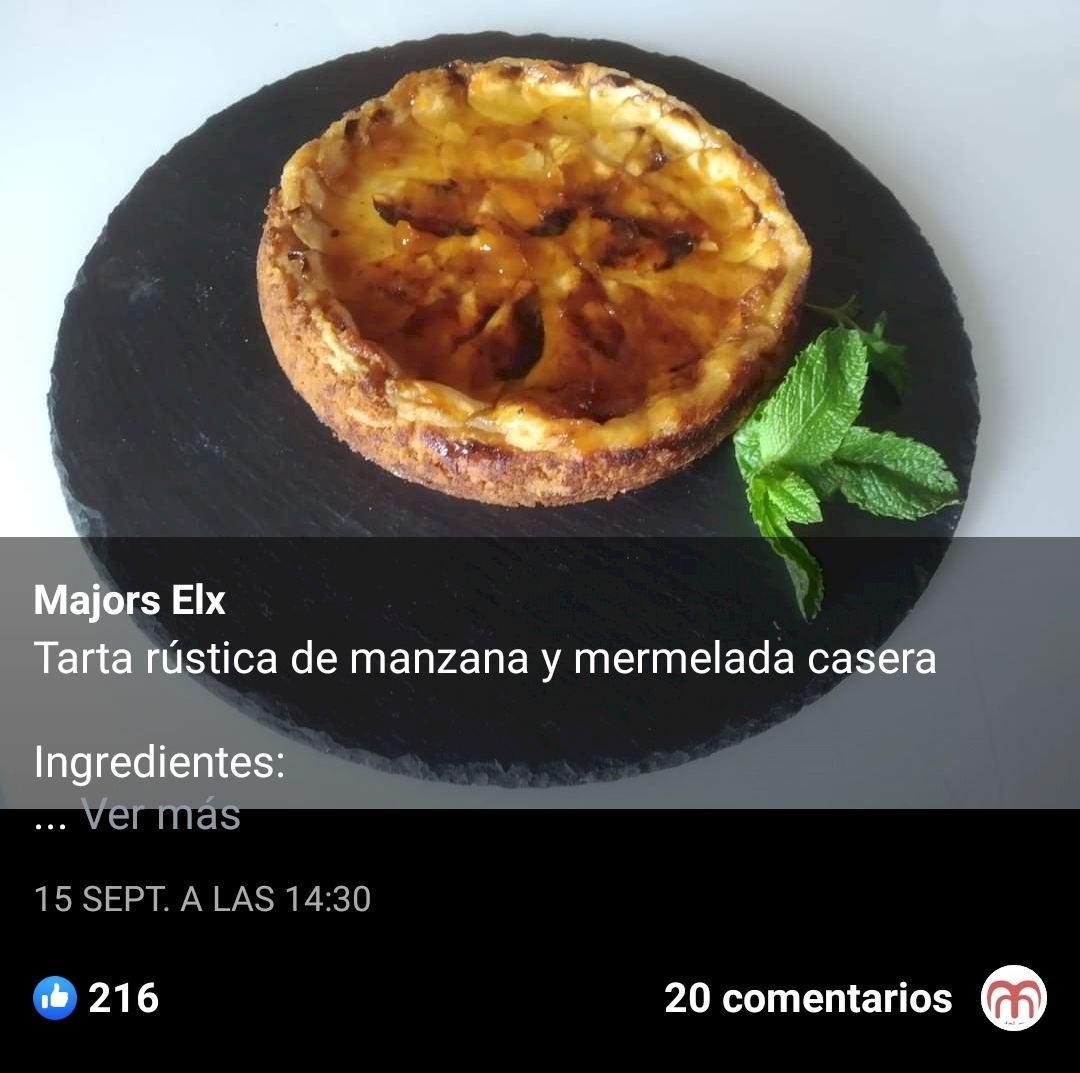The image size is (1080, 1073).
Task: Open the 20 comentarios
Action: pyautogui.click(x=808, y=998)
